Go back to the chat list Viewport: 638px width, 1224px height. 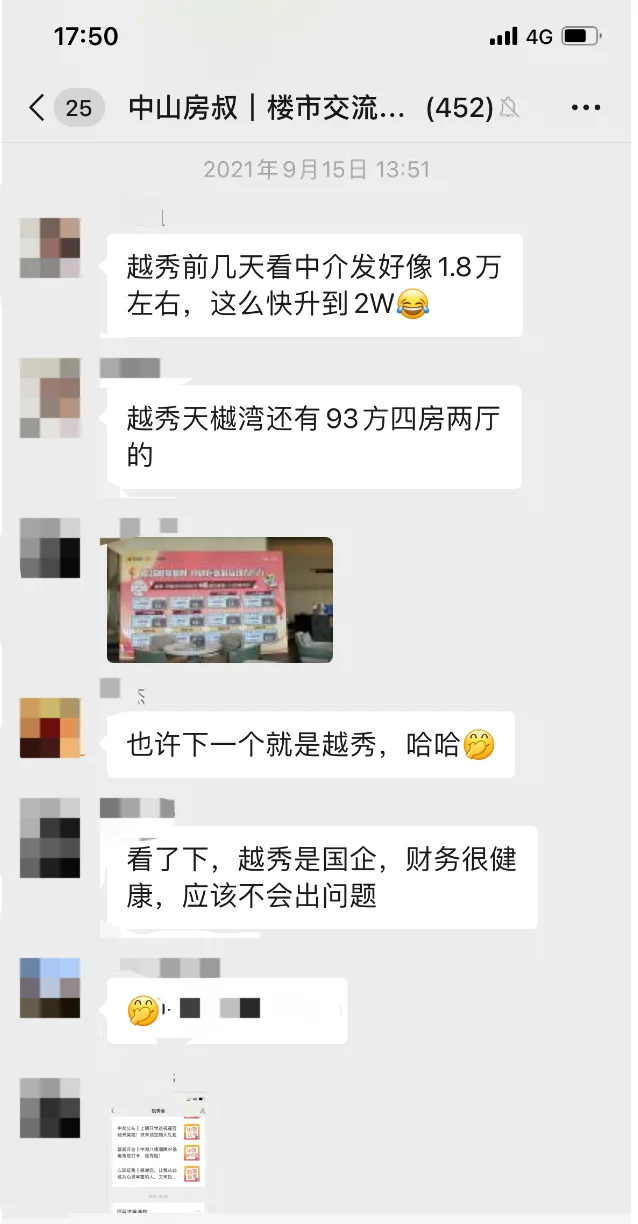pos(37,108)
